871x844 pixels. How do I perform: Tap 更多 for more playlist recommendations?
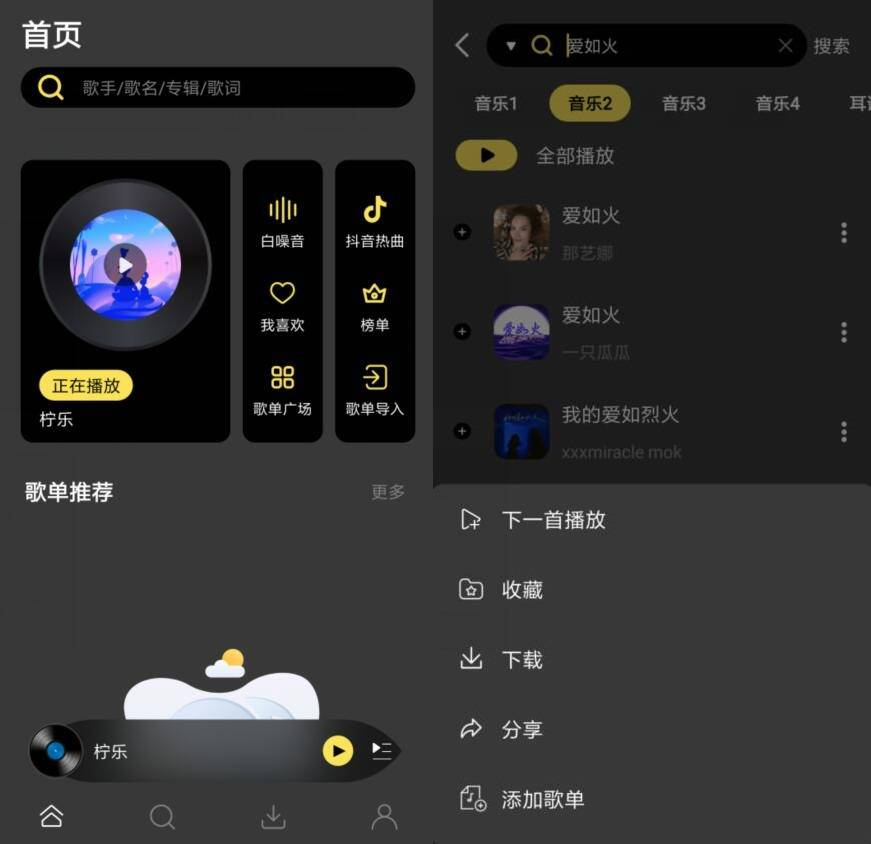pyautogui.click(x=388, y=492)
